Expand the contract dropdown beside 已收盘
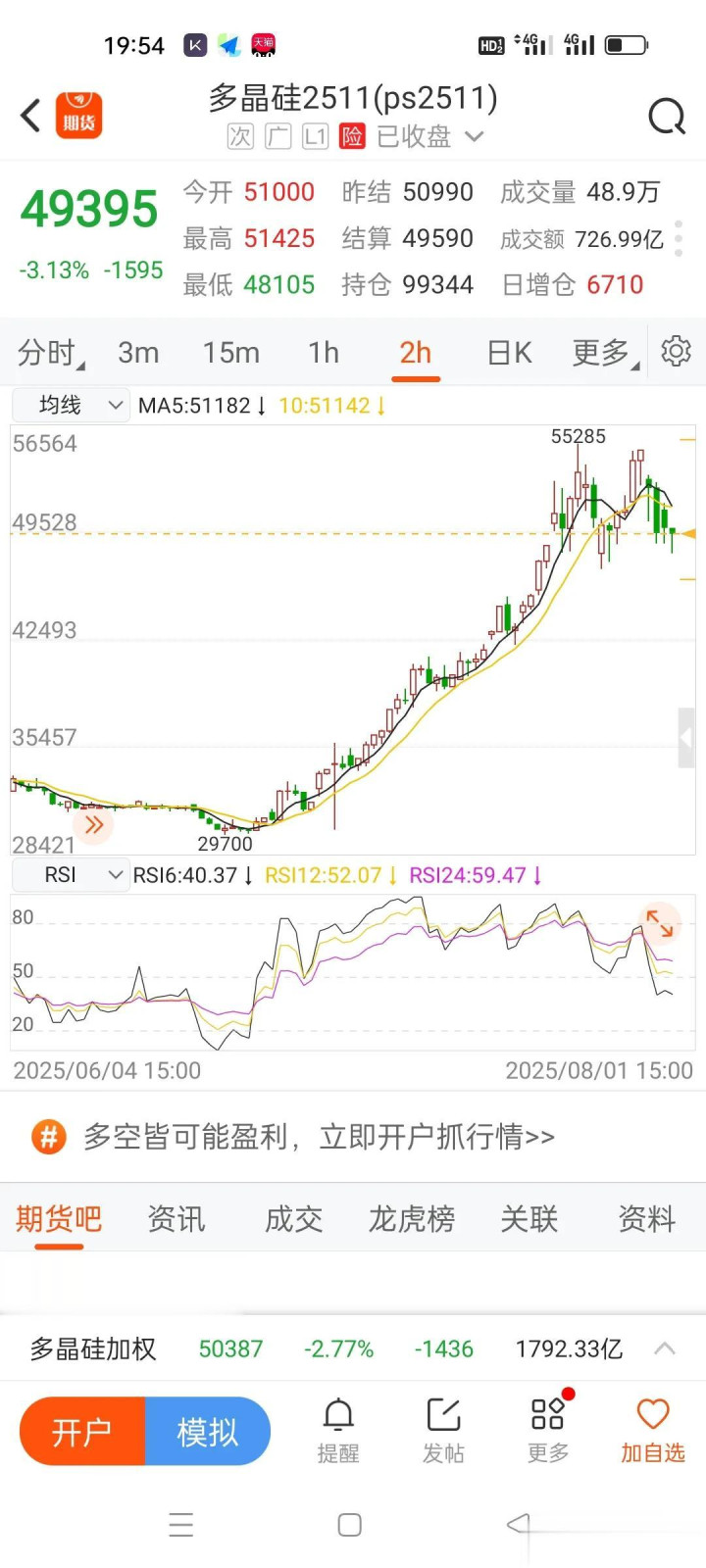The image size is (706, 1568). coord(475,136)
